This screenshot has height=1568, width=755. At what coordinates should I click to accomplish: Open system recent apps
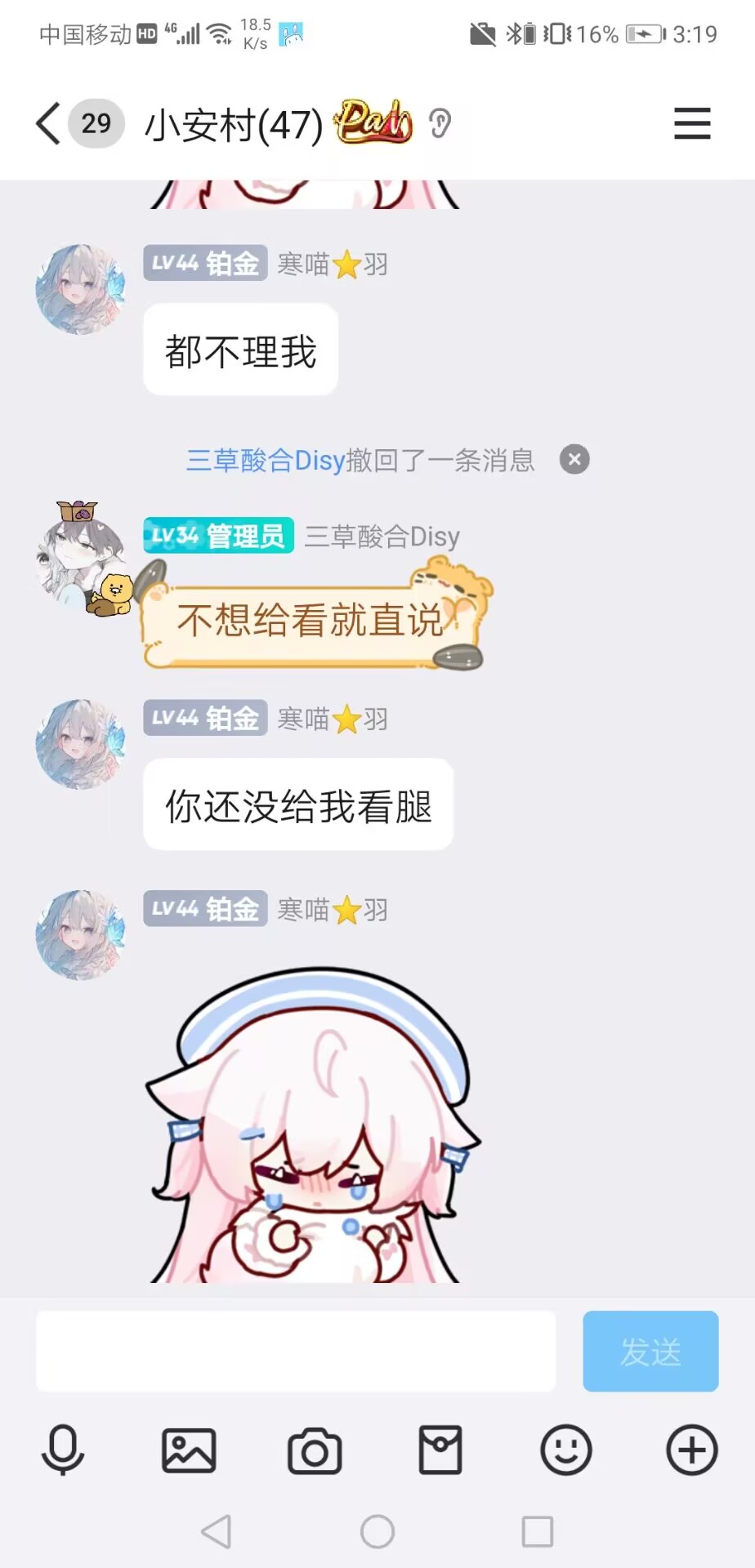(537, 1532)
